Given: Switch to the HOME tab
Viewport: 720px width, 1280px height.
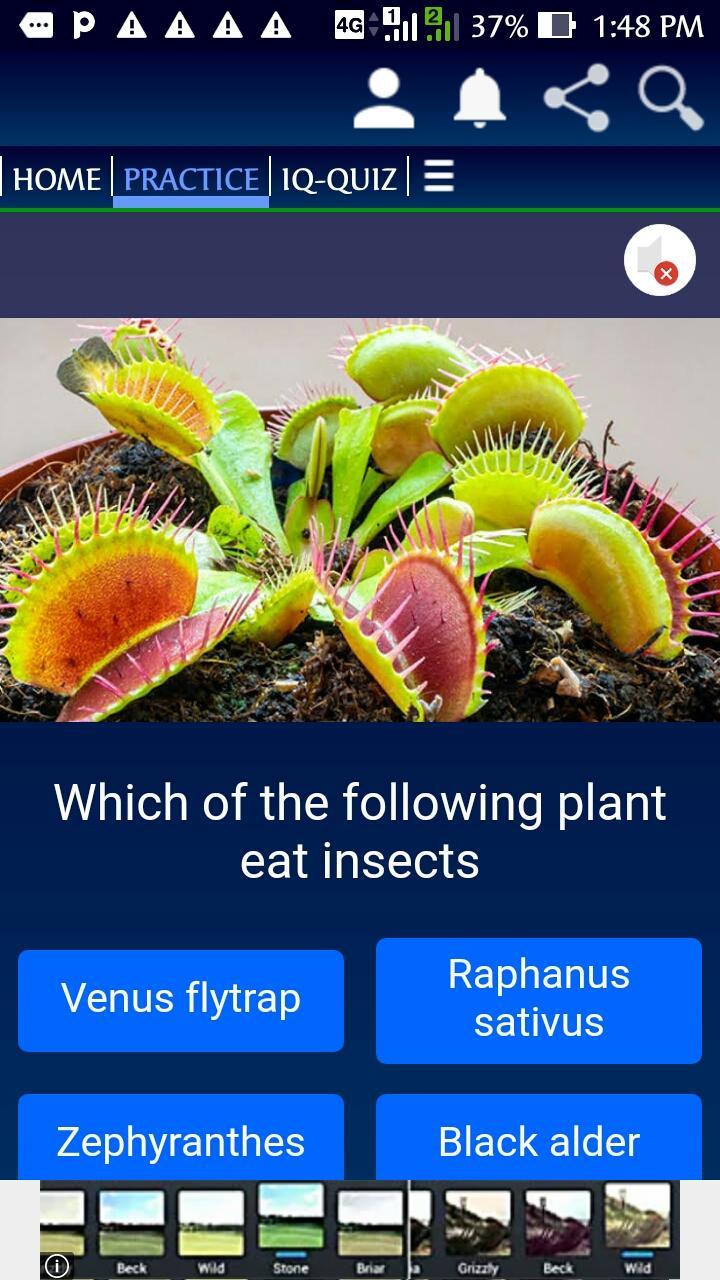Looking at the screenshot, I should tap(56, 179).
